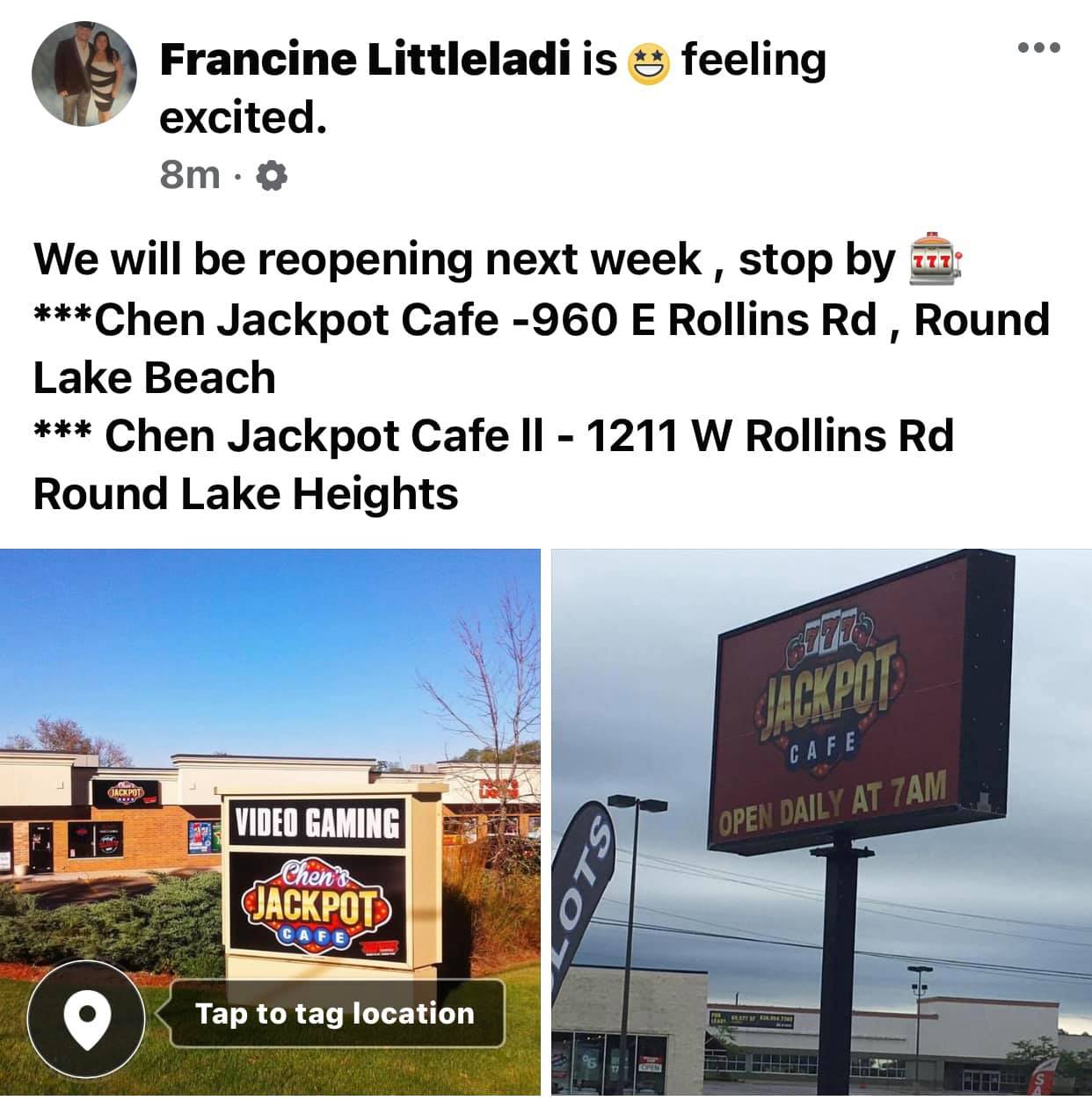1092x1115 pixels.
Task: Tap to tag location button
Action: 335,1014
